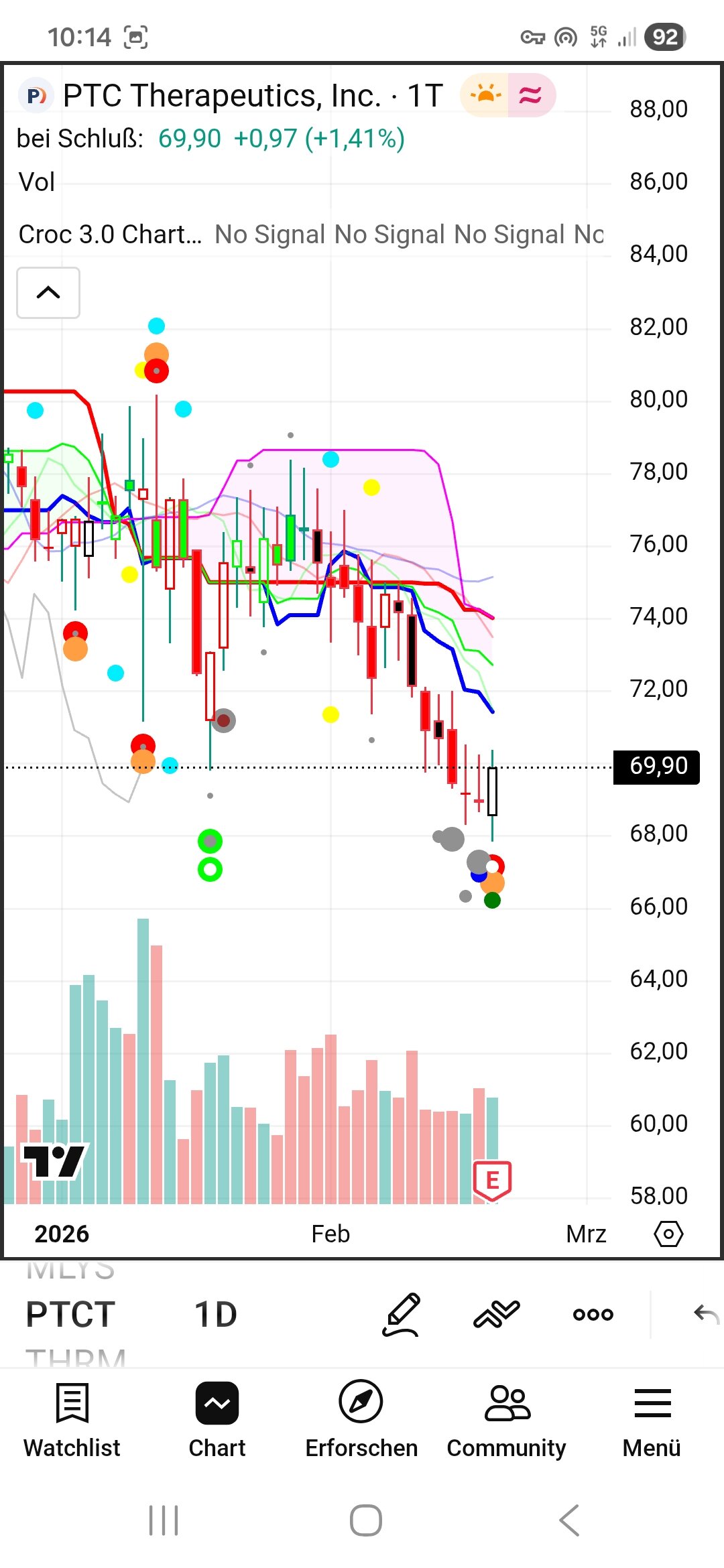This screenshot has width=724, height=1568.
Task: Open the PTCT symbol selector
Action: click(x=70, y=1314)
